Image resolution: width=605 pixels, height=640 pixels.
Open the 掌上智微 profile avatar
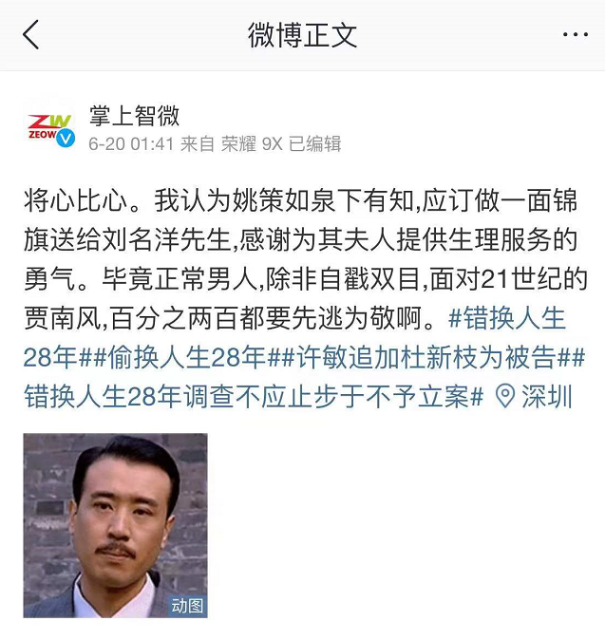(49, 128)
